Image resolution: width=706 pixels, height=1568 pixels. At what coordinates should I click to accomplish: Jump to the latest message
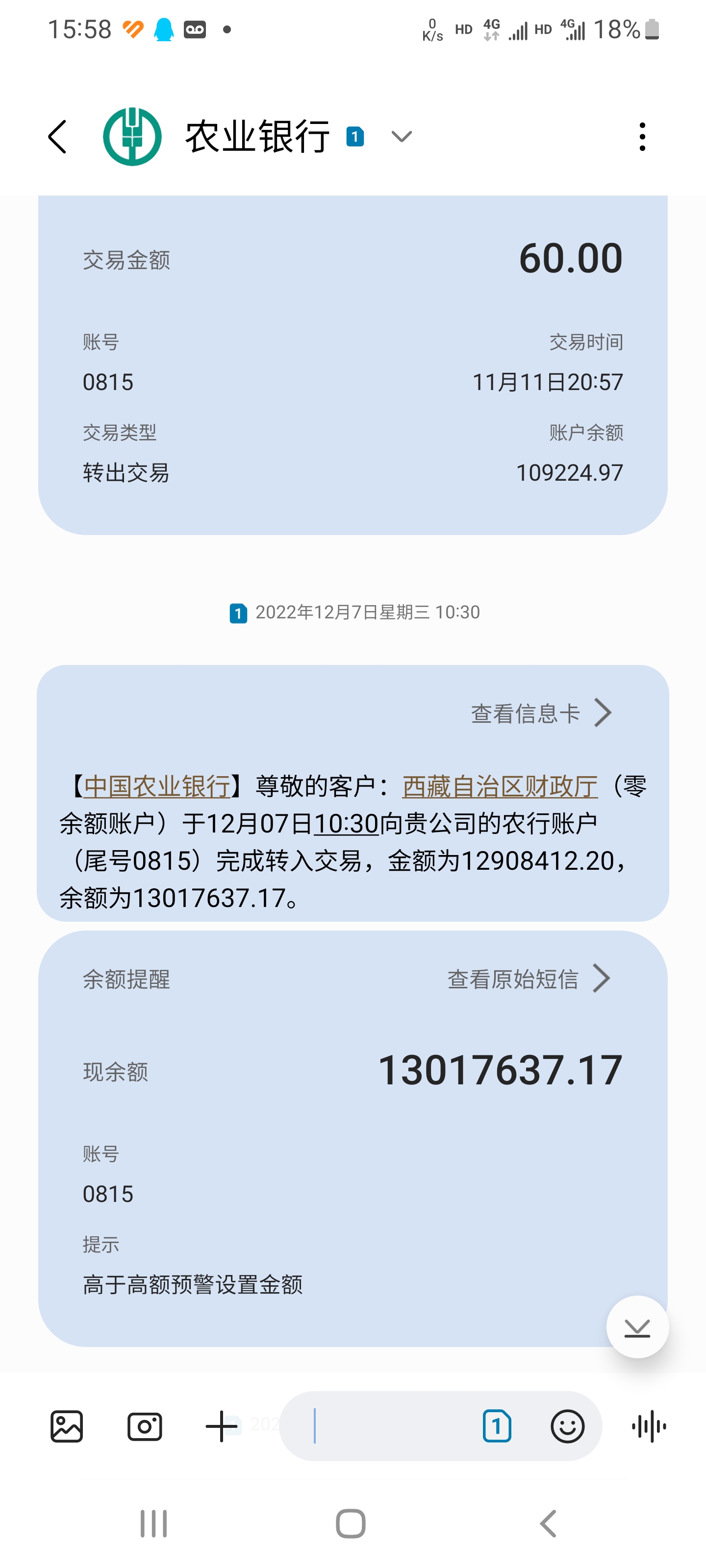[x=637, y=1327]
